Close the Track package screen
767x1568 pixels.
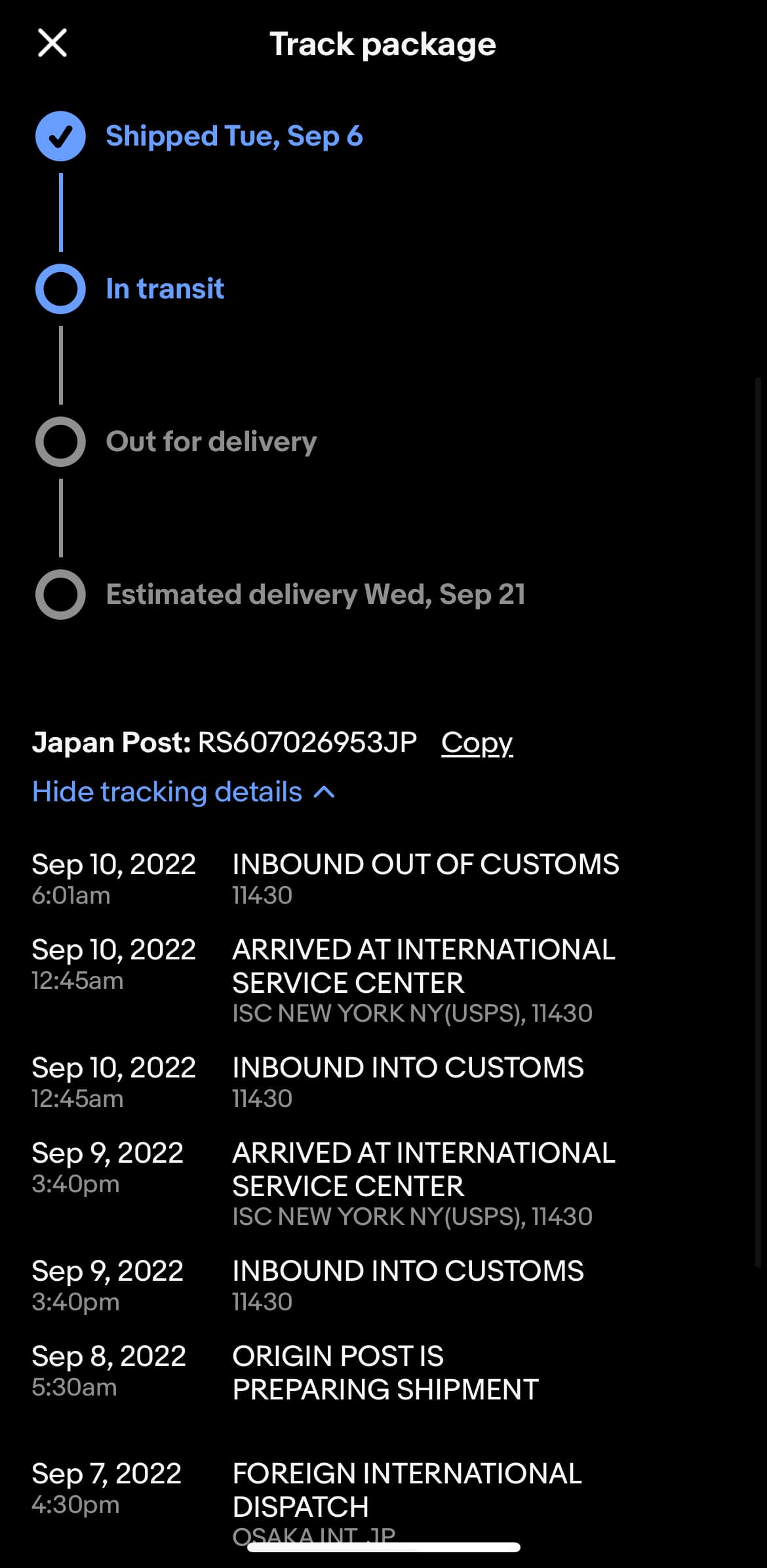tap(52, 43)
